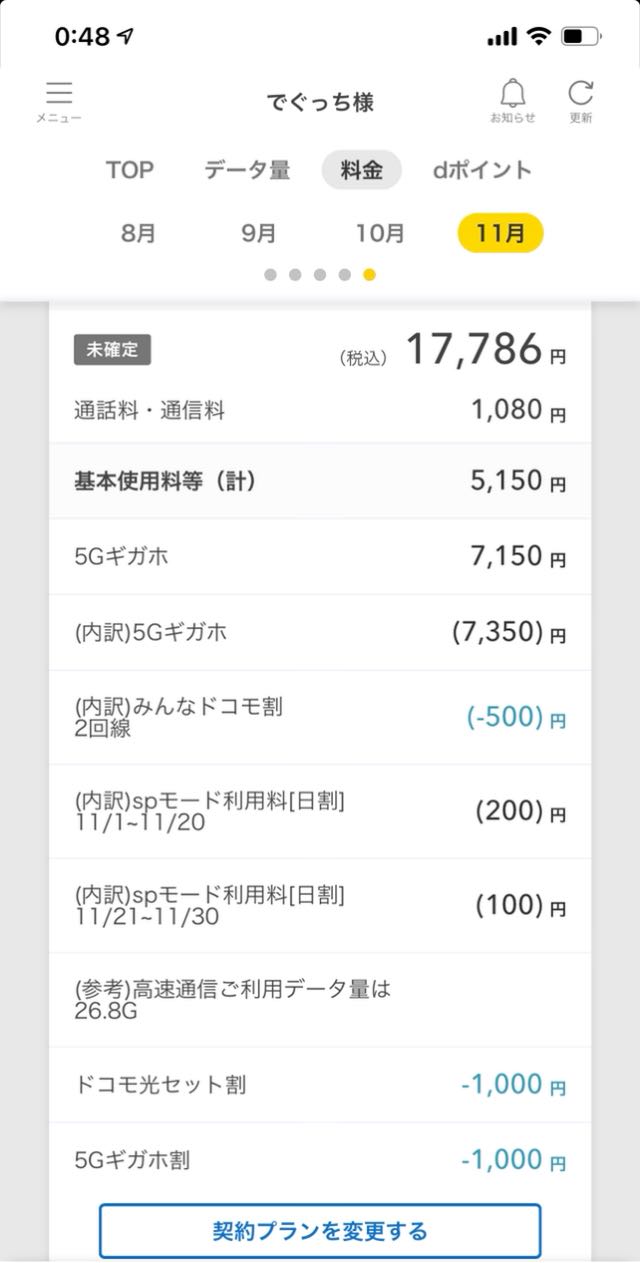640x1263 pixels.
Task: Refresh data with the 更新 icon
Action: point(581,101)
